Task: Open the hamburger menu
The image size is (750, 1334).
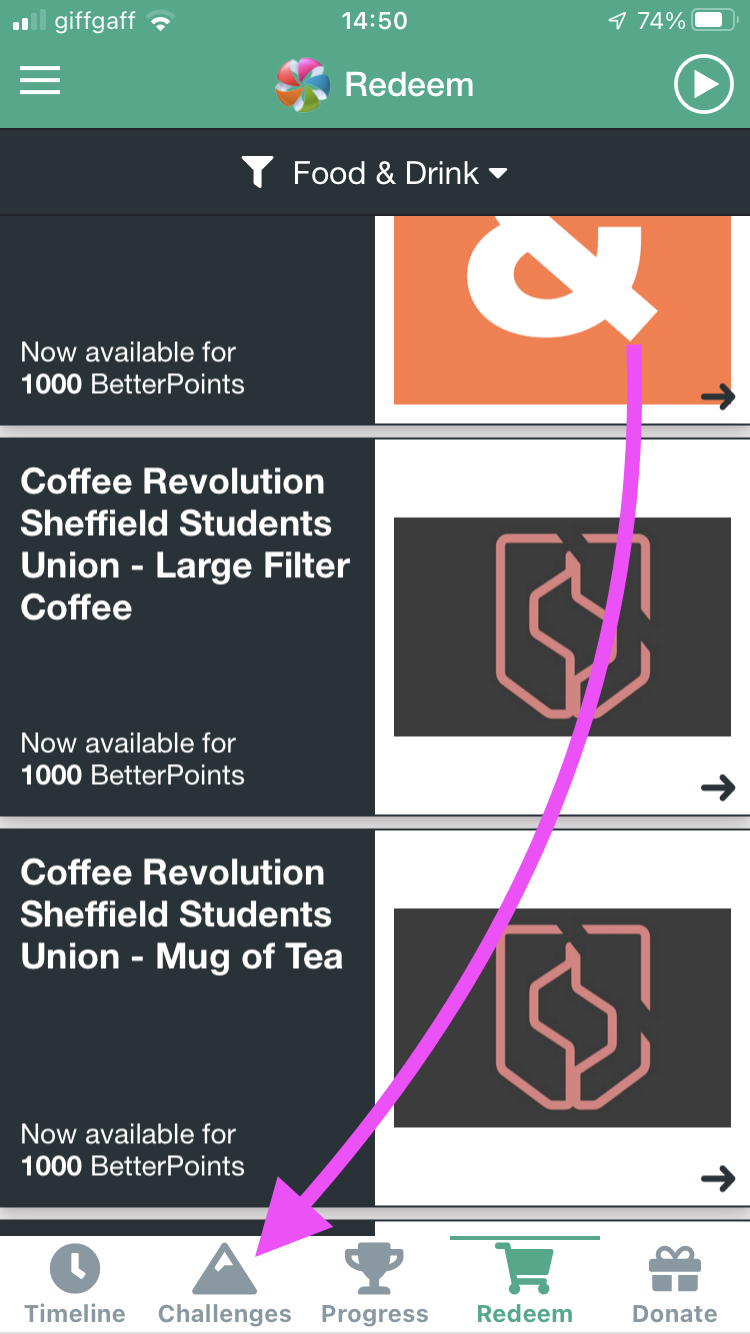Action: [41, 80]
